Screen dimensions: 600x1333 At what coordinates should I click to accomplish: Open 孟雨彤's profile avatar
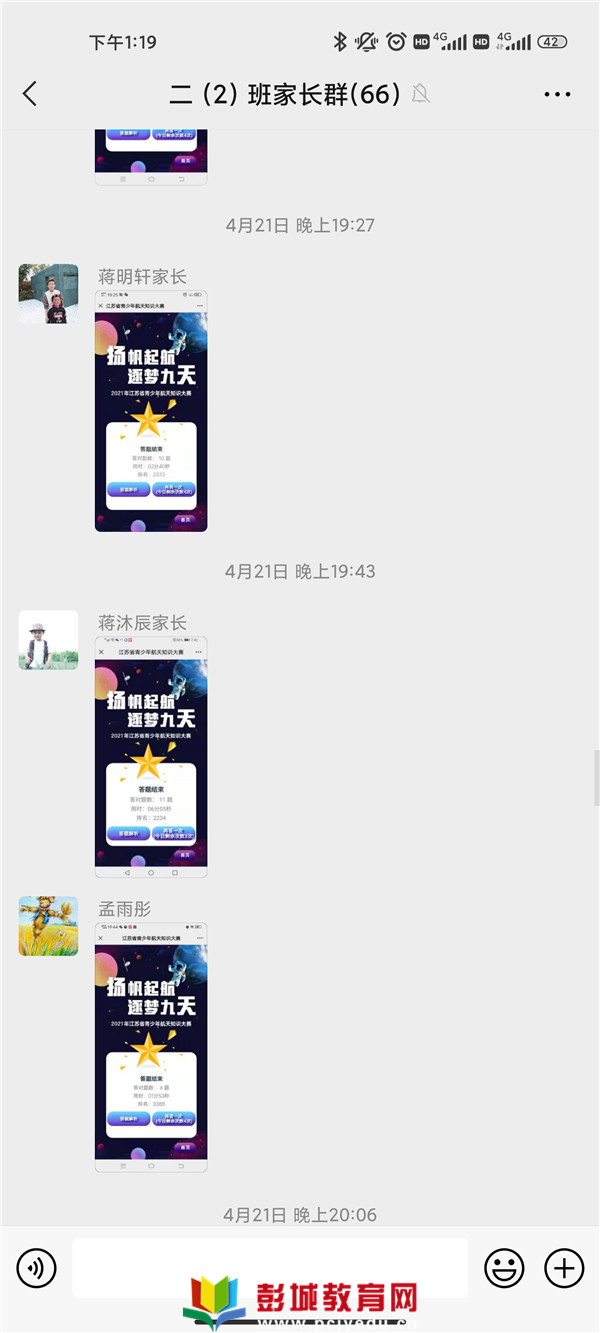point(48,926)
